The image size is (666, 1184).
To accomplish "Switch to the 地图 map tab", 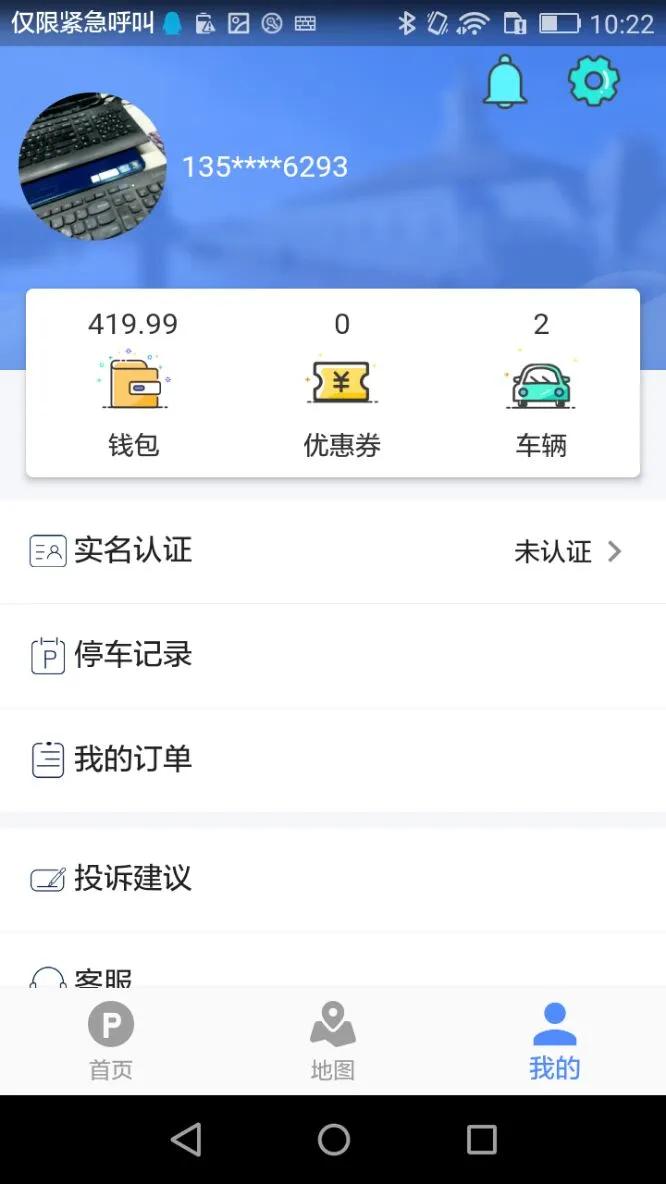I will [x=333, y=1041].
